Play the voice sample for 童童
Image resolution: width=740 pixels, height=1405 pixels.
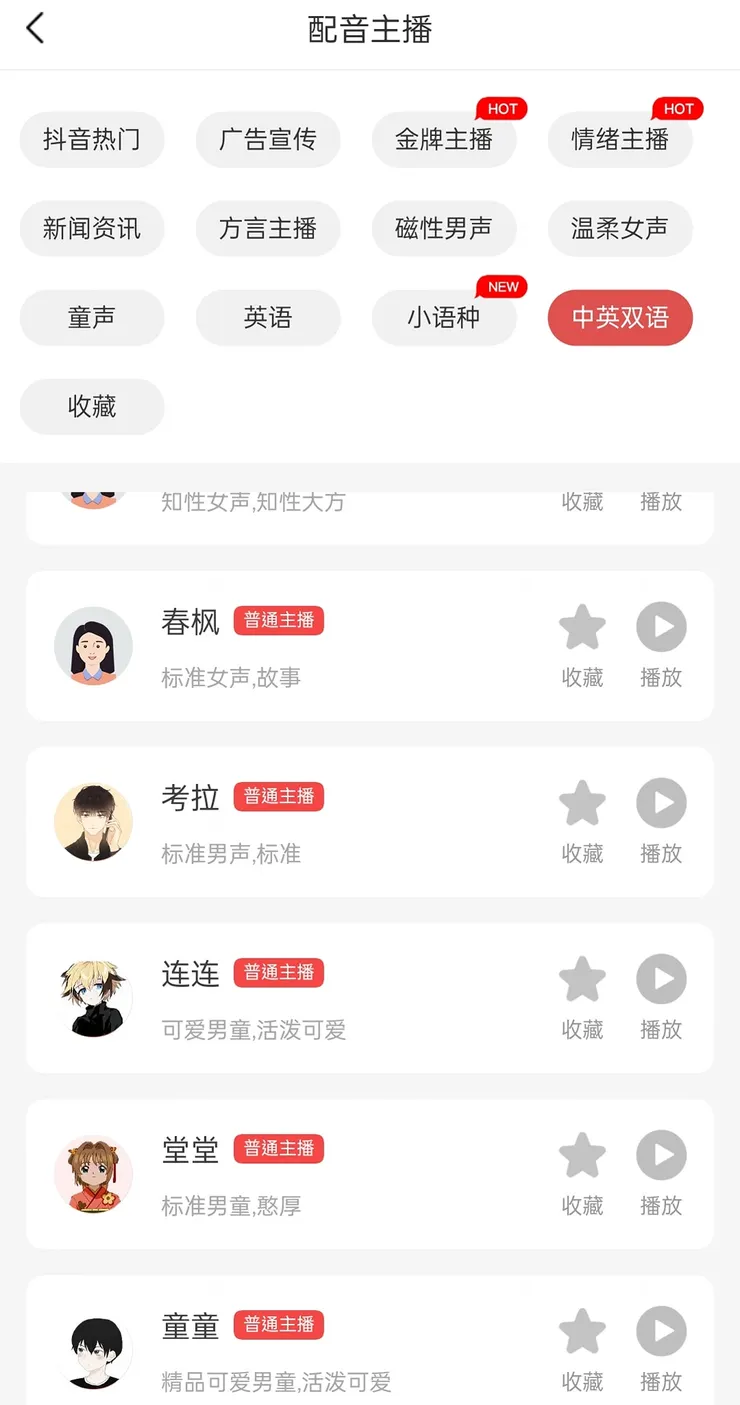pyautogui.click(x=661, y=1330)
